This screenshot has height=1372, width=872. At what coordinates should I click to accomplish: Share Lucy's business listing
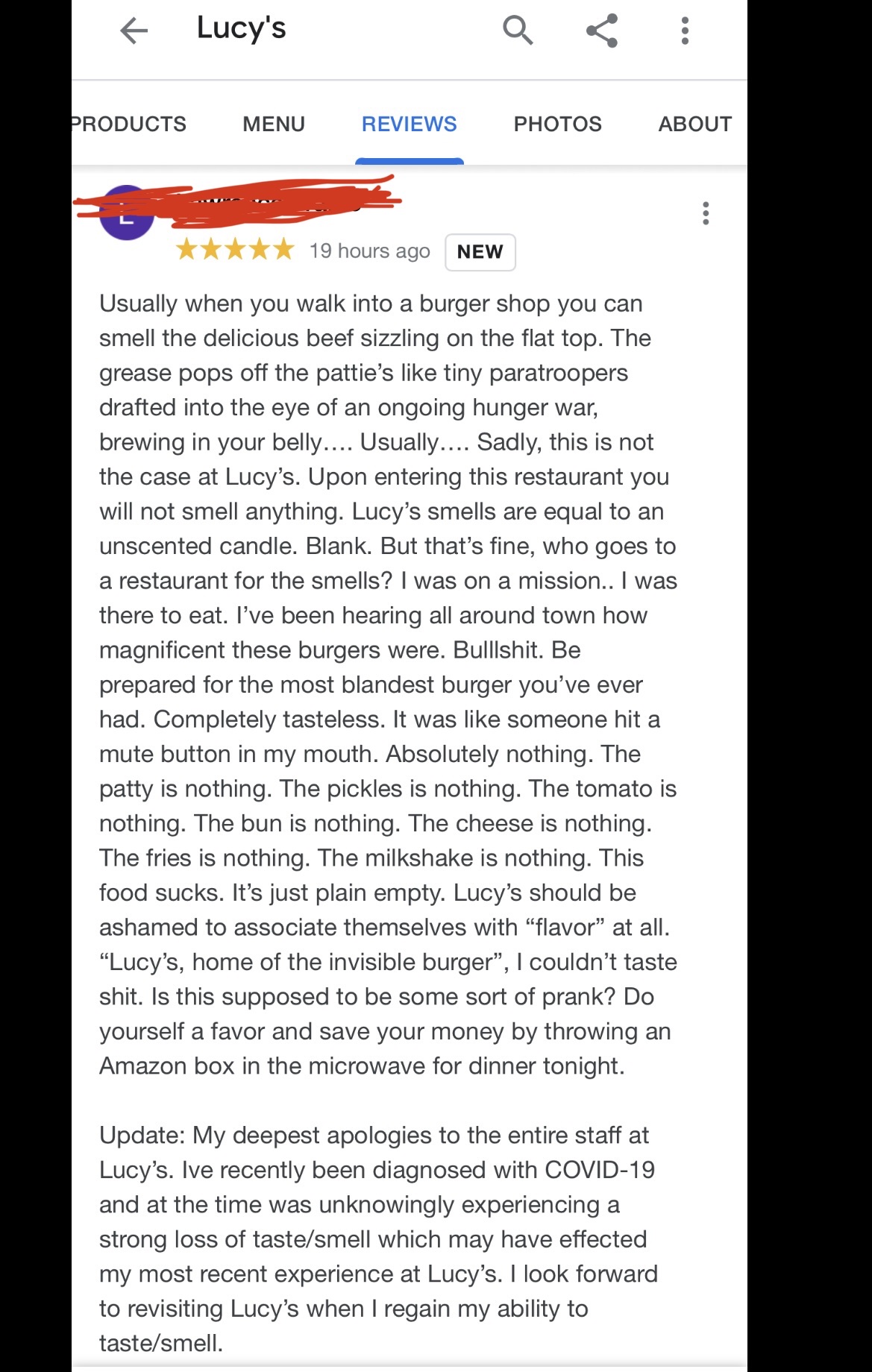601,31
